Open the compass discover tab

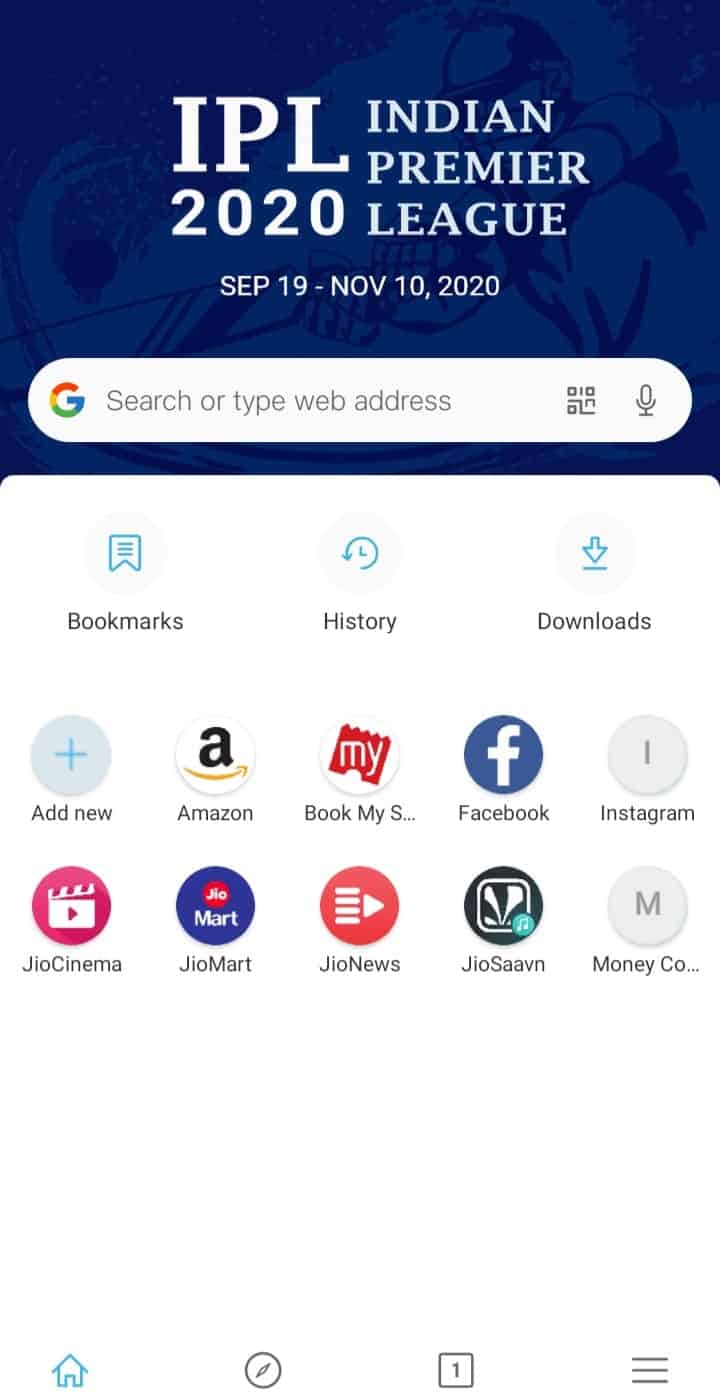263,1369
